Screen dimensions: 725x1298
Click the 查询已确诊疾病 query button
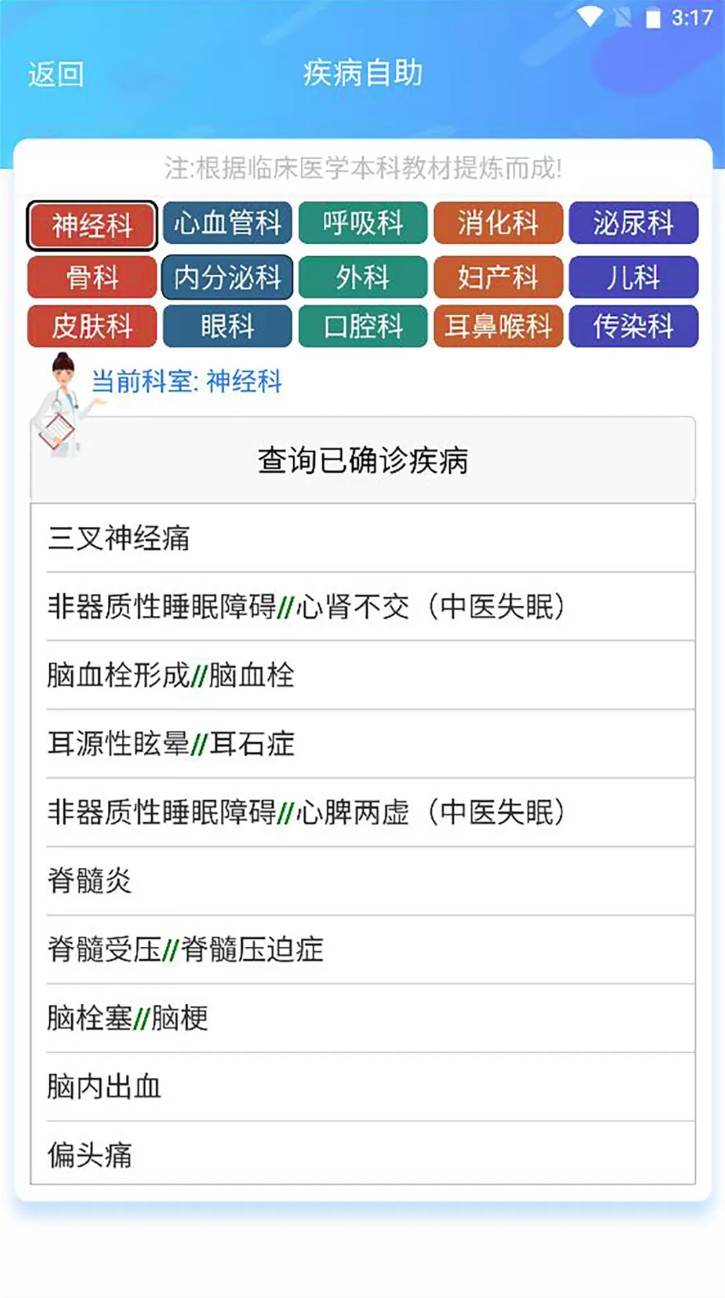coord(364,460)
